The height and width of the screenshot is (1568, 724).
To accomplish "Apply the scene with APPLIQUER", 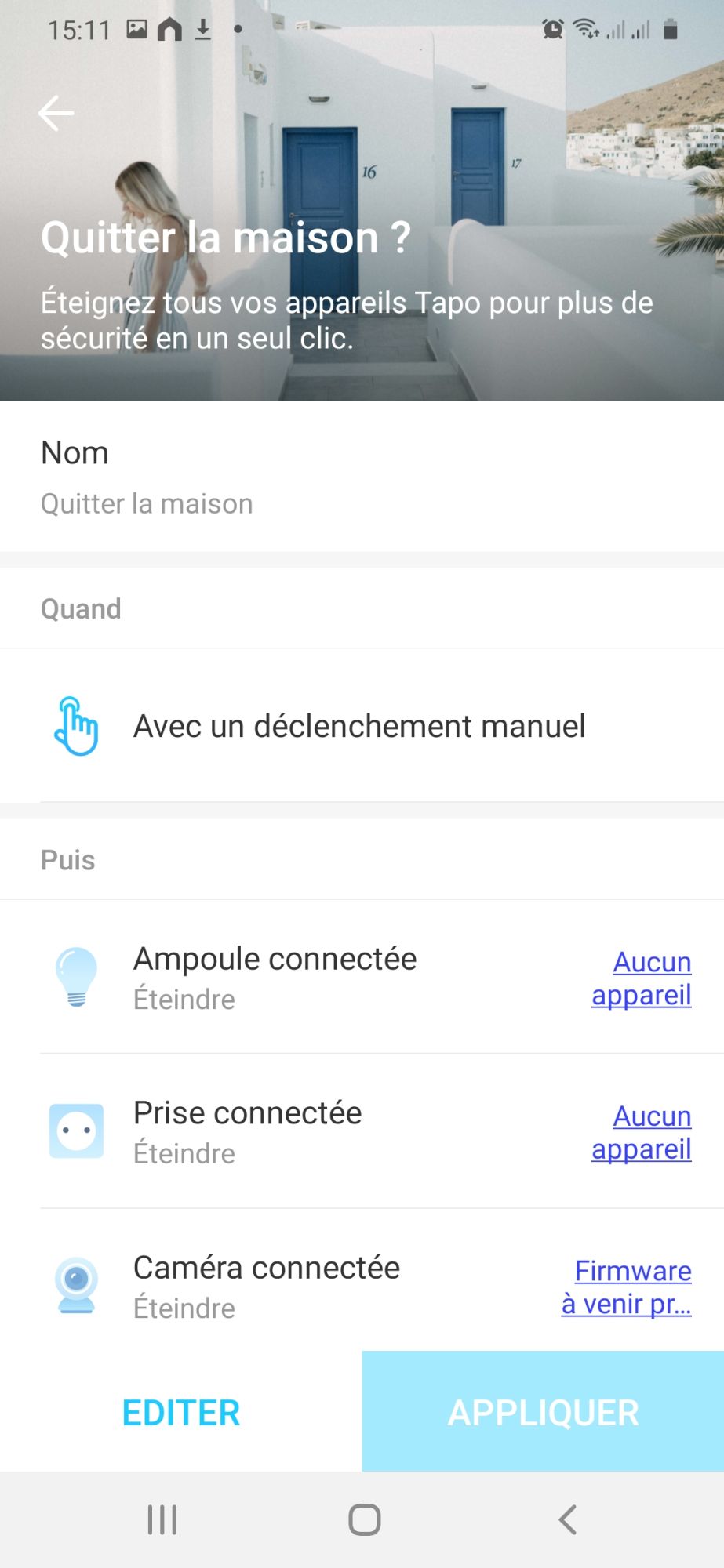I will pyautogui.click(x=543, y=1412).
